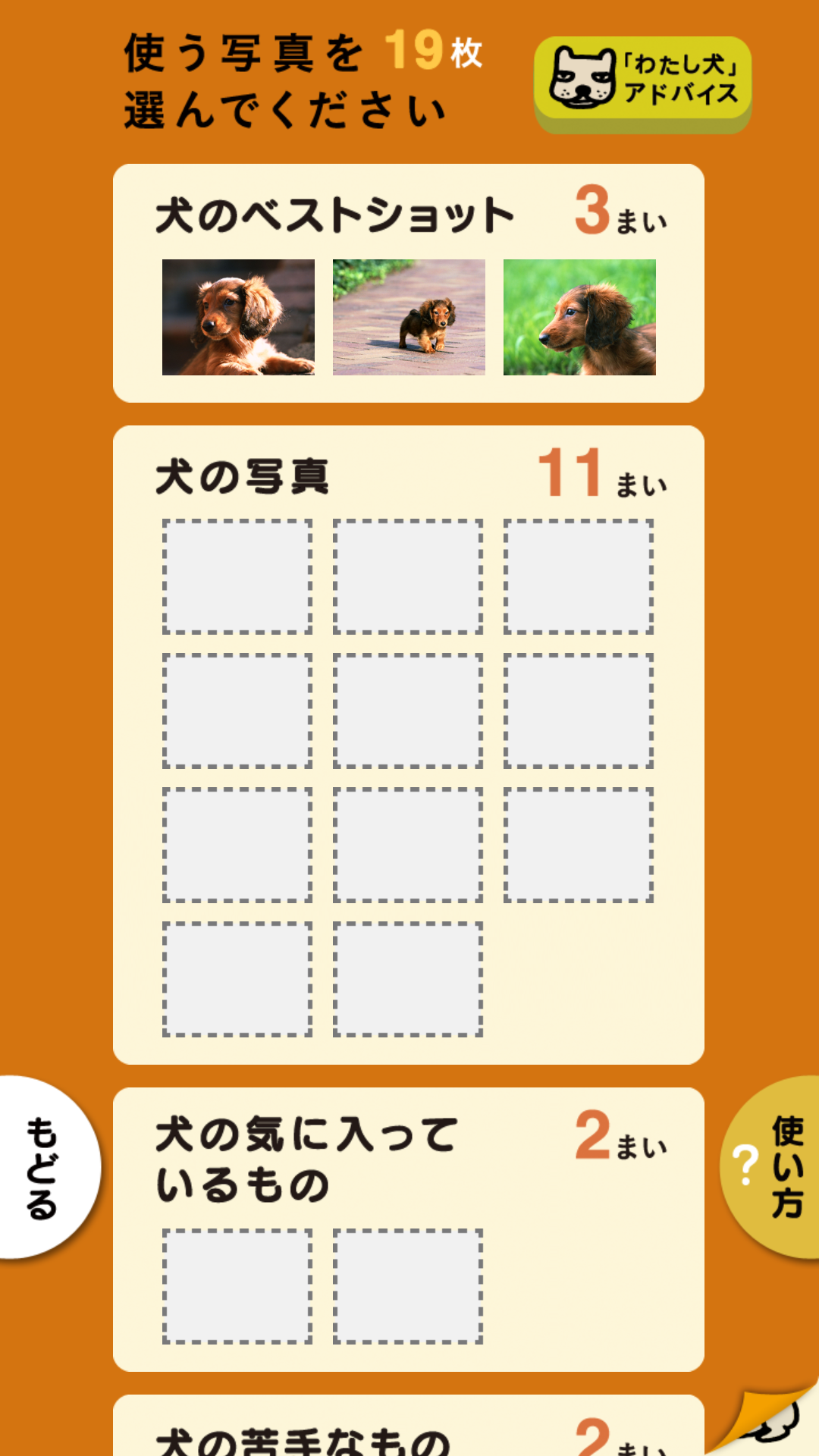
Task: Select the puppy on path best shot photo
Action: 409,317
